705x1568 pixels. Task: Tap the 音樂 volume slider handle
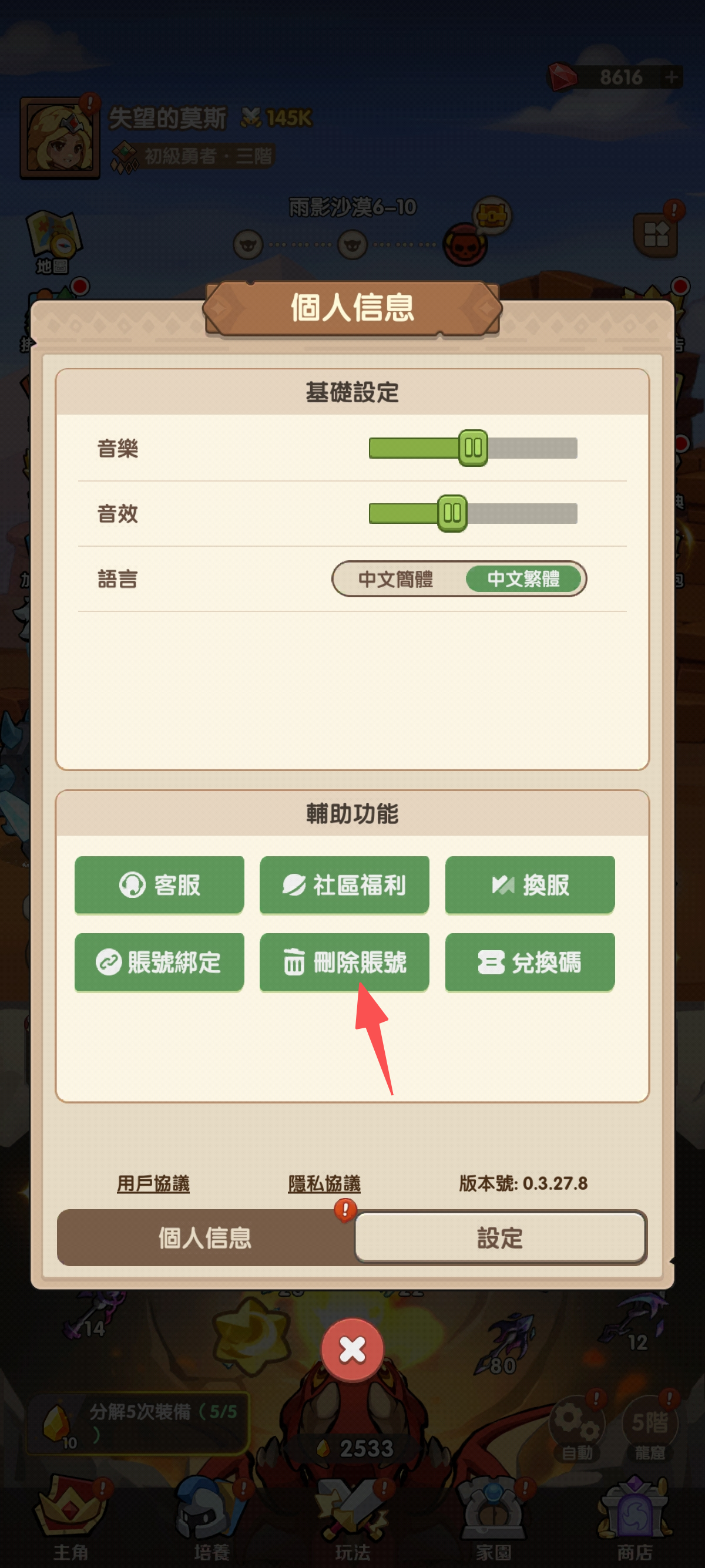point(473,448)
